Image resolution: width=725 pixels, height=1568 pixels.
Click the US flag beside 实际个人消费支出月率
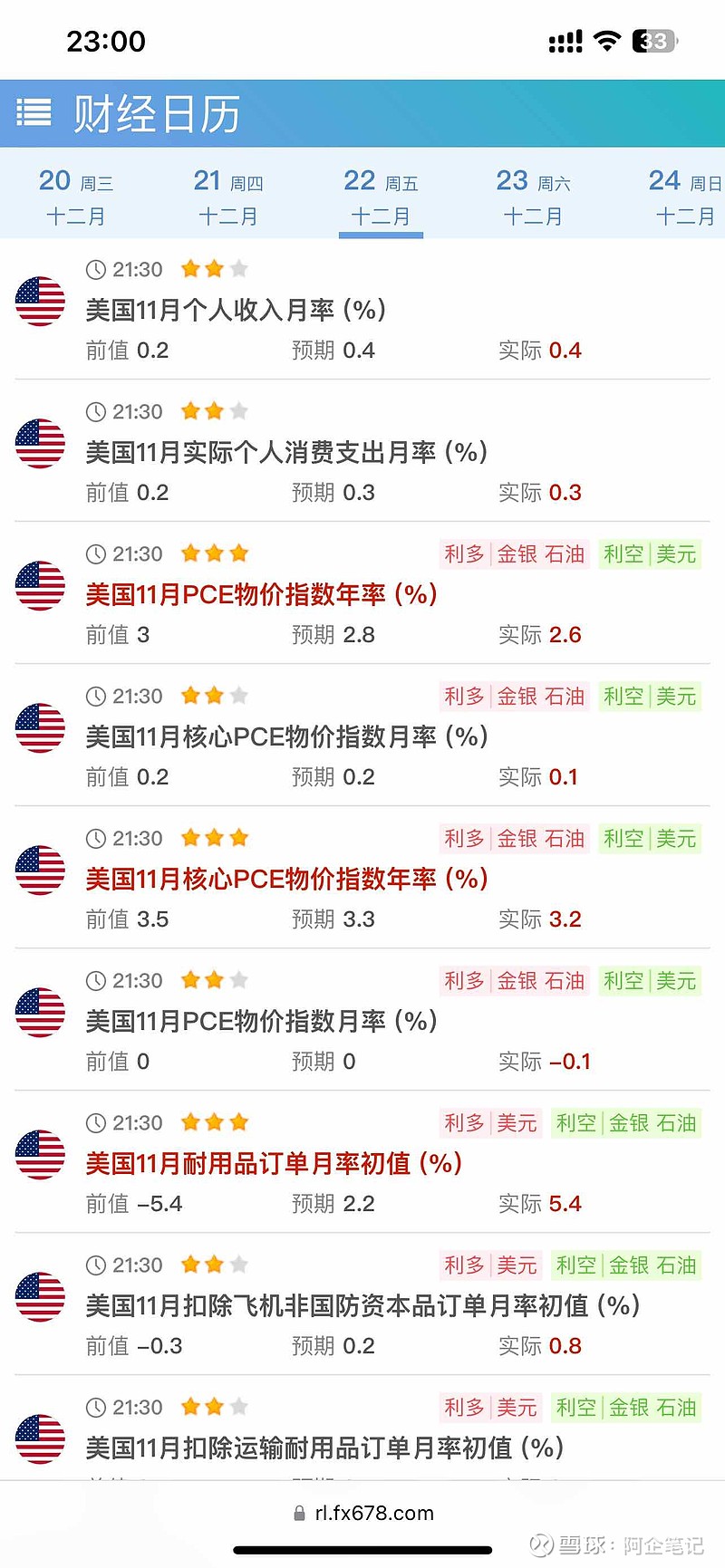[40, 442]
